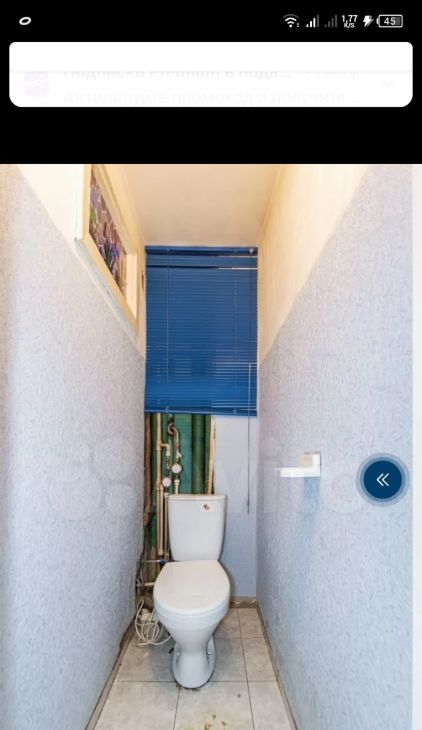422x730 pixels.
Task: Tap the blue double-chevron floating button
Action: 382,480
